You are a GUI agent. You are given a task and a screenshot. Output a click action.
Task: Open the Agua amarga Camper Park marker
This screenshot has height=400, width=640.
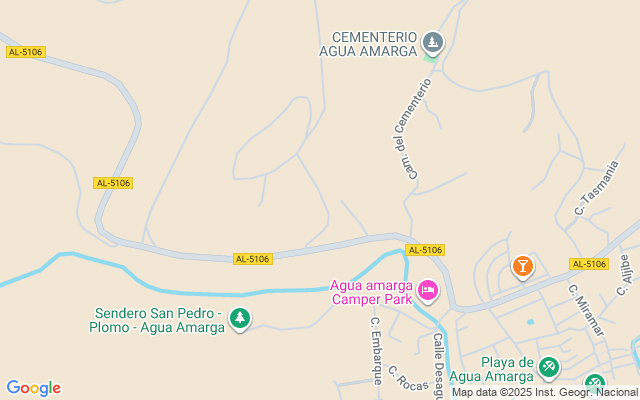pos(428,291)
